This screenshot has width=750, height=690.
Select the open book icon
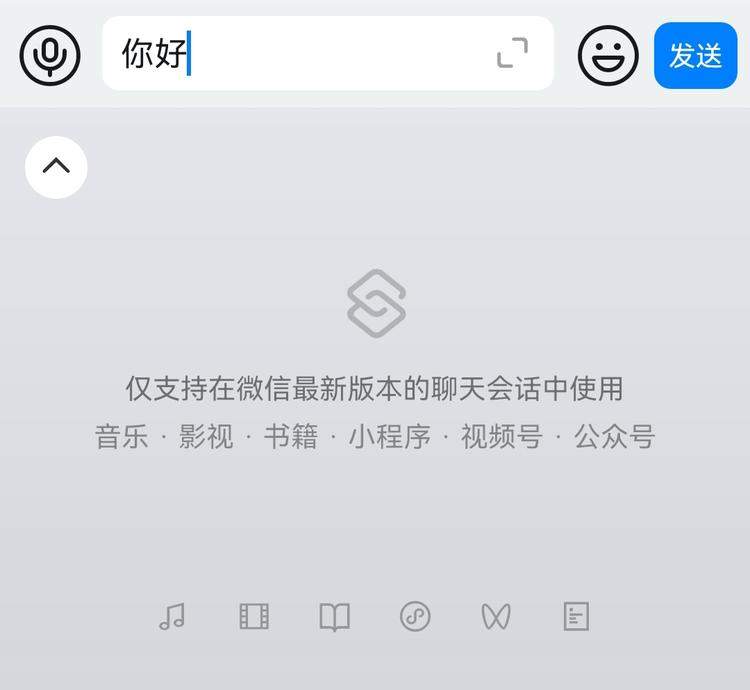pyautogui.click(x=335, y=616)
